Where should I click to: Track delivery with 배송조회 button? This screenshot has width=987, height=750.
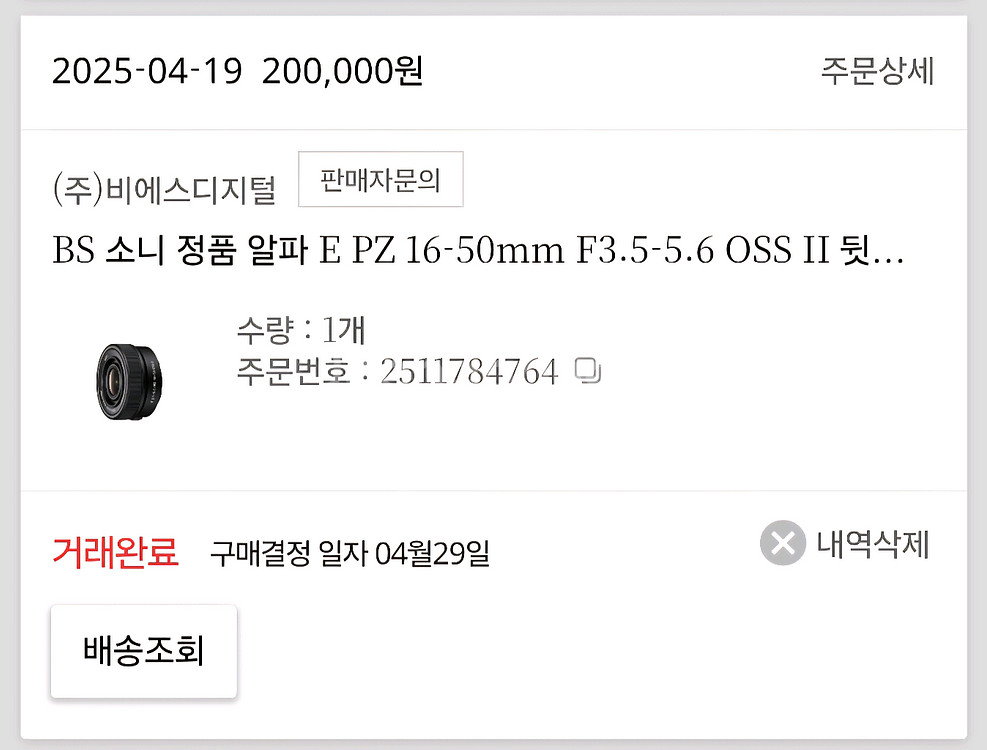[144, 651]
